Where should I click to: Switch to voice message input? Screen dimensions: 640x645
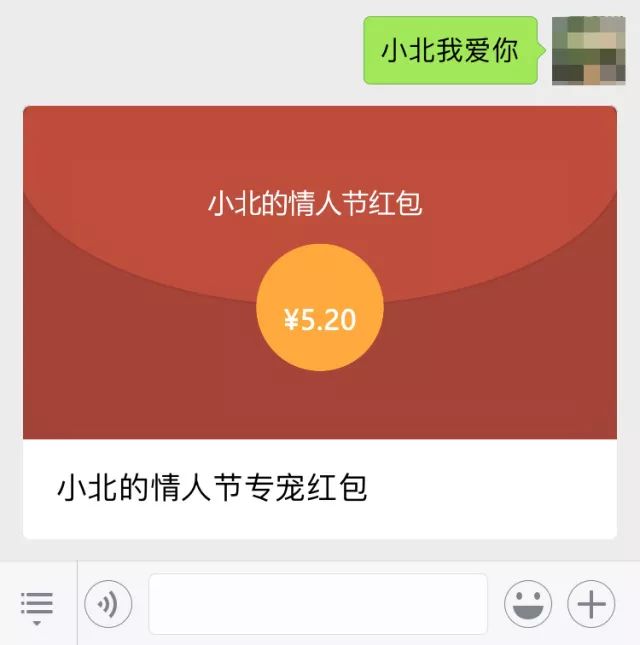(108, 604)
